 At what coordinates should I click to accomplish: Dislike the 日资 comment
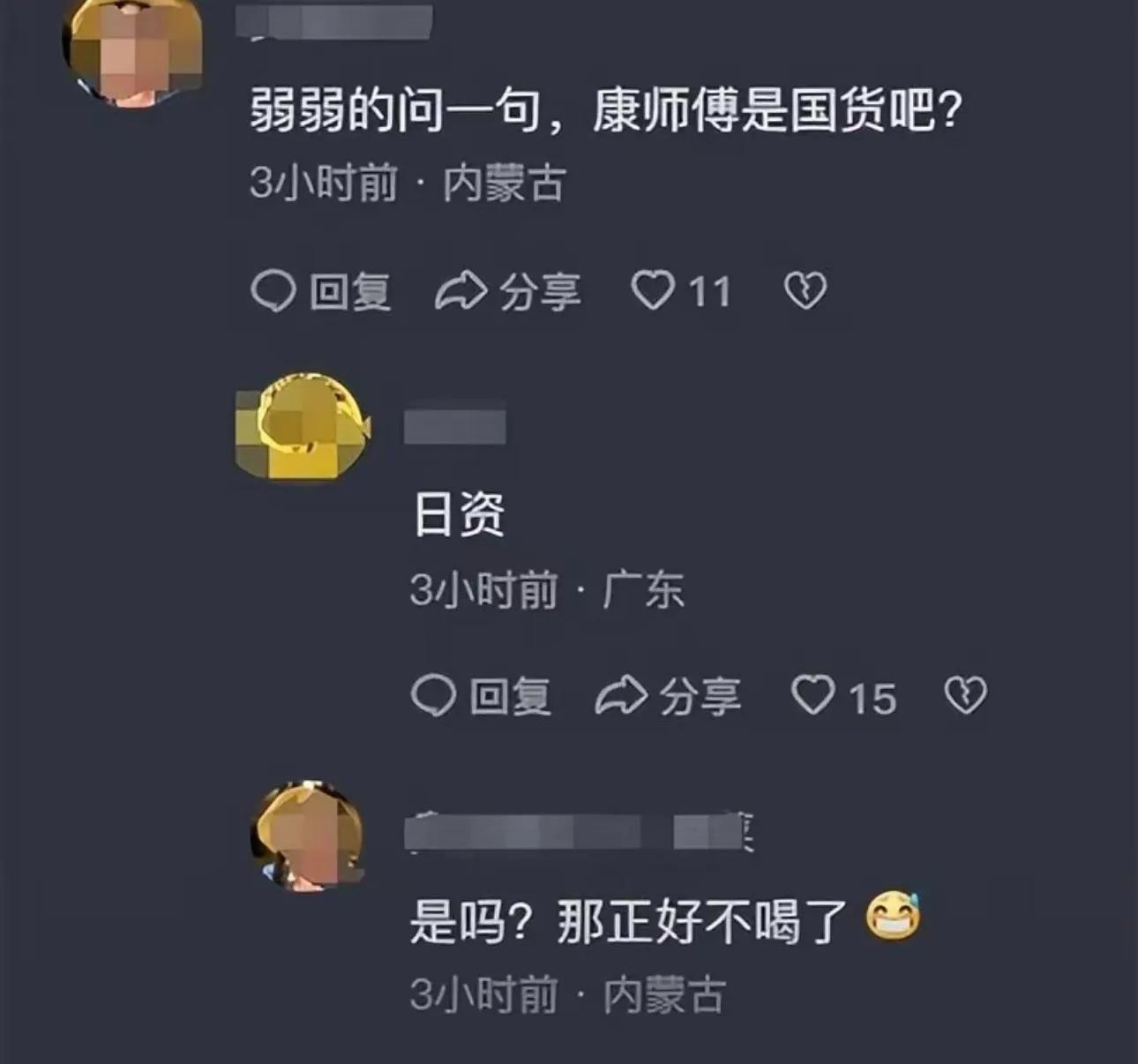pyautogui.click(x=965, y=696)
